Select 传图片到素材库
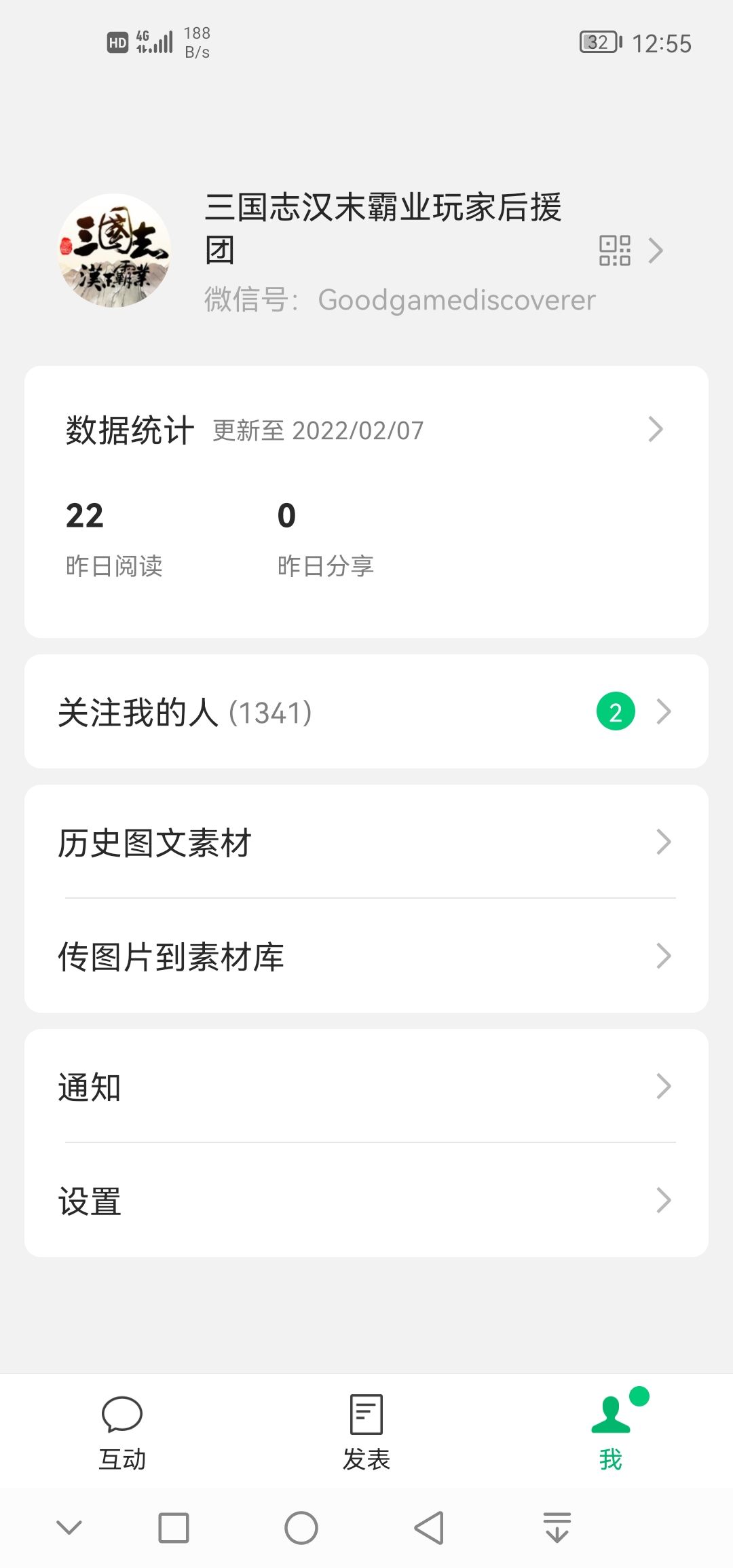This screenshot has width=733, height=1568. coord(366,956)
